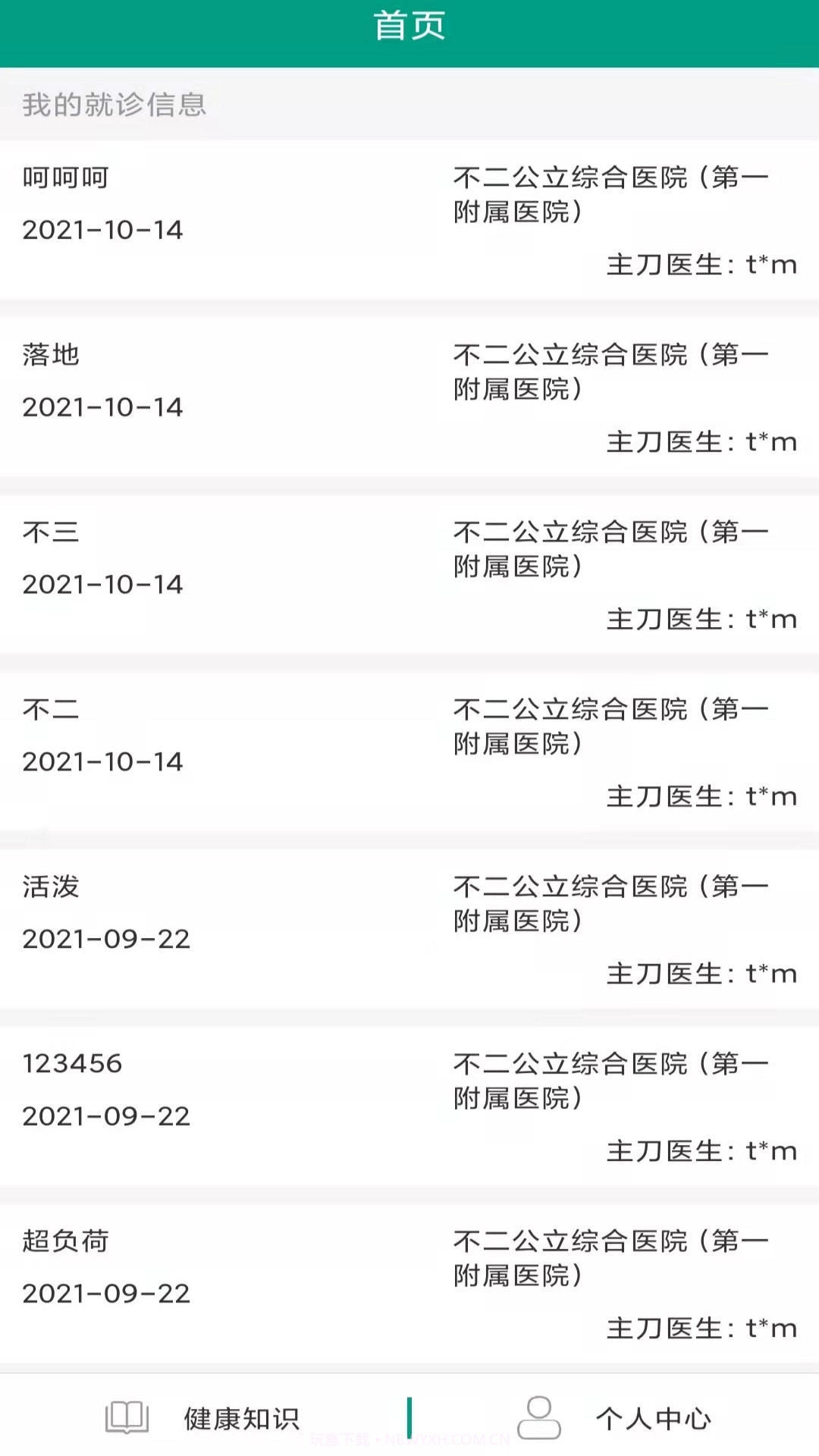Image resolution: width=819 pixels, height=1456 pixels.
Task: Tap the date 2021-10-14 under 不三
Action: point(103,584)
